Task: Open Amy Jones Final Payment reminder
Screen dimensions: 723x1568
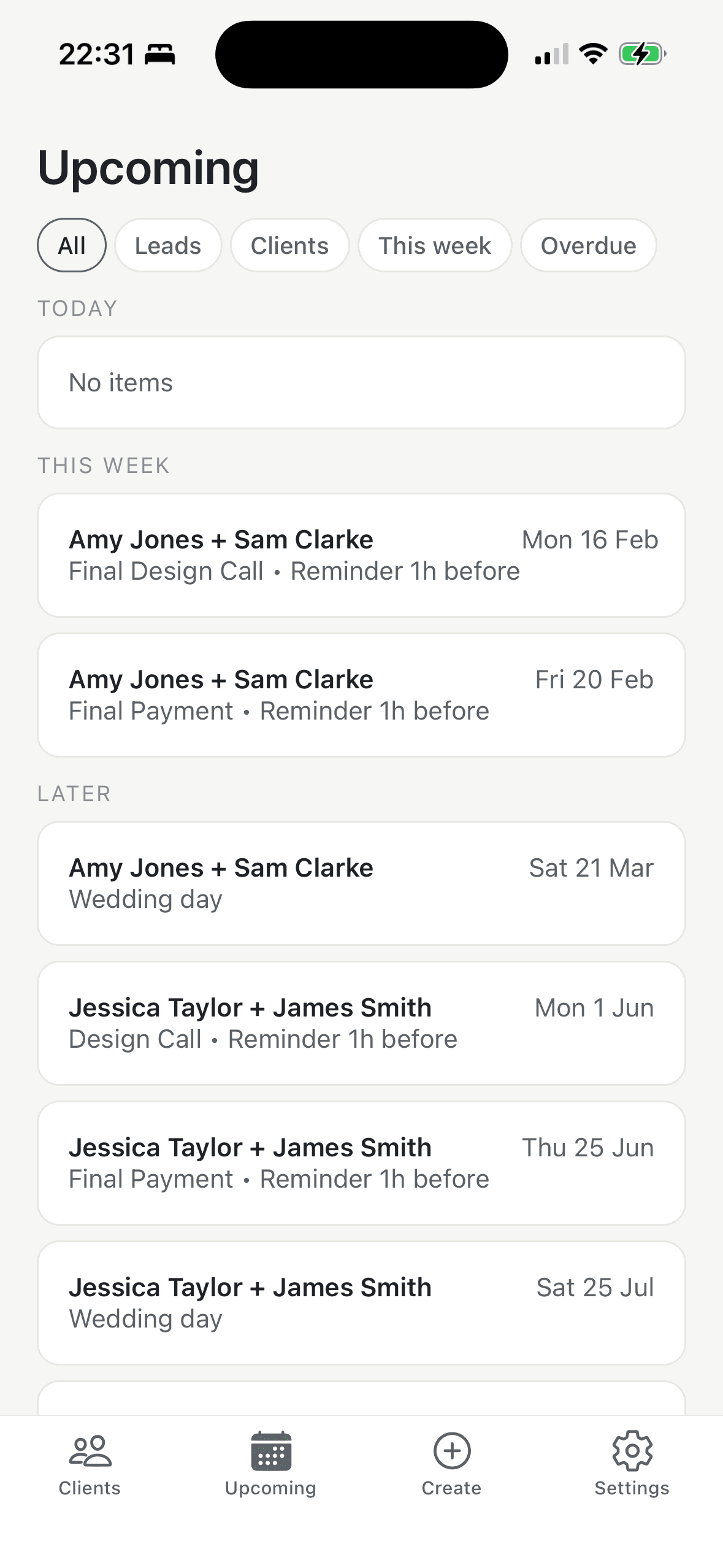Action: coord(361,693)
